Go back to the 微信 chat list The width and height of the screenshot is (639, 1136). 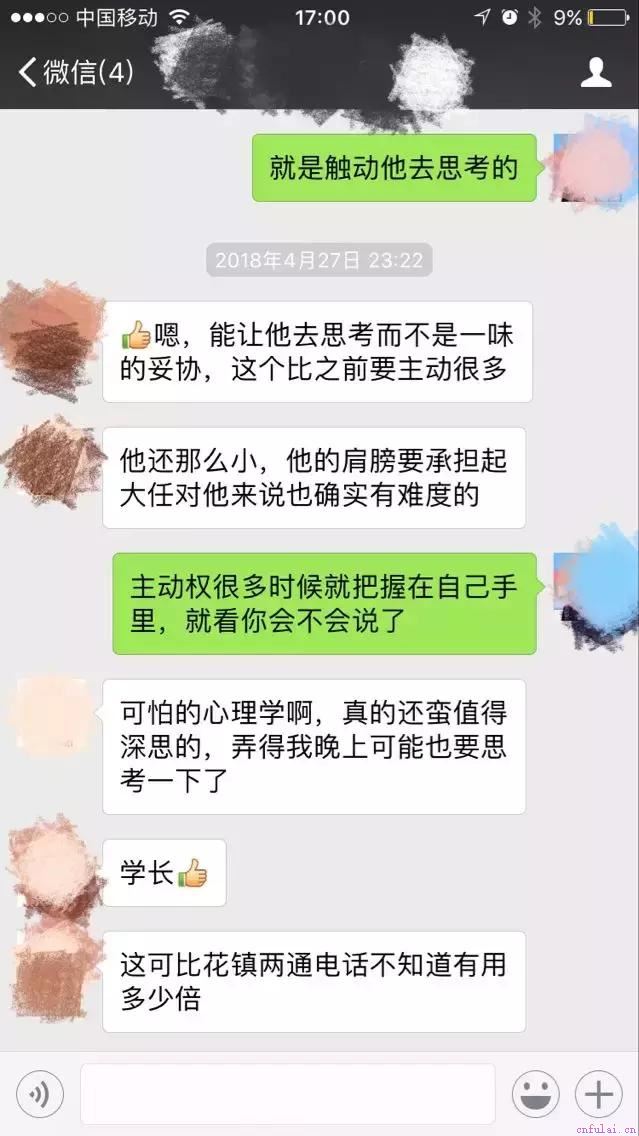75,72
